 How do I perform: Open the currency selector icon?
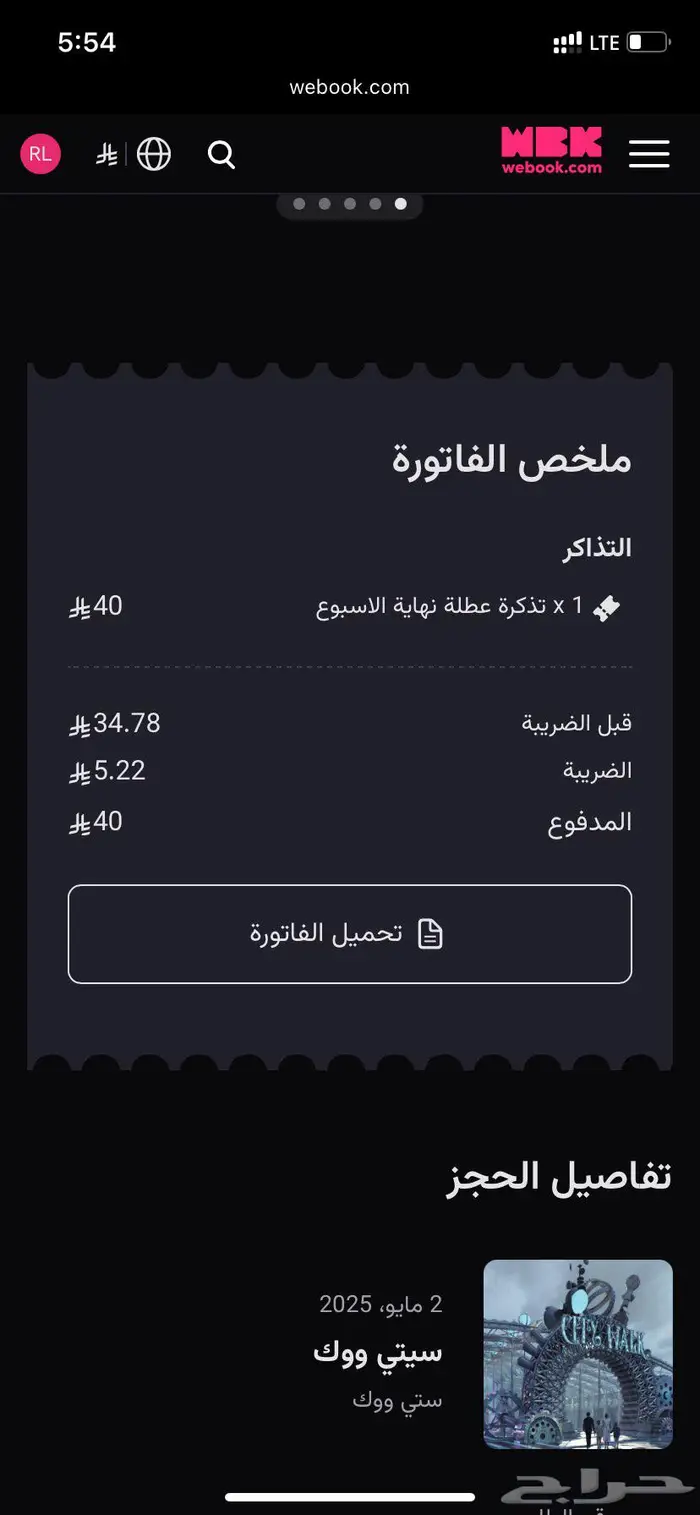107,154
